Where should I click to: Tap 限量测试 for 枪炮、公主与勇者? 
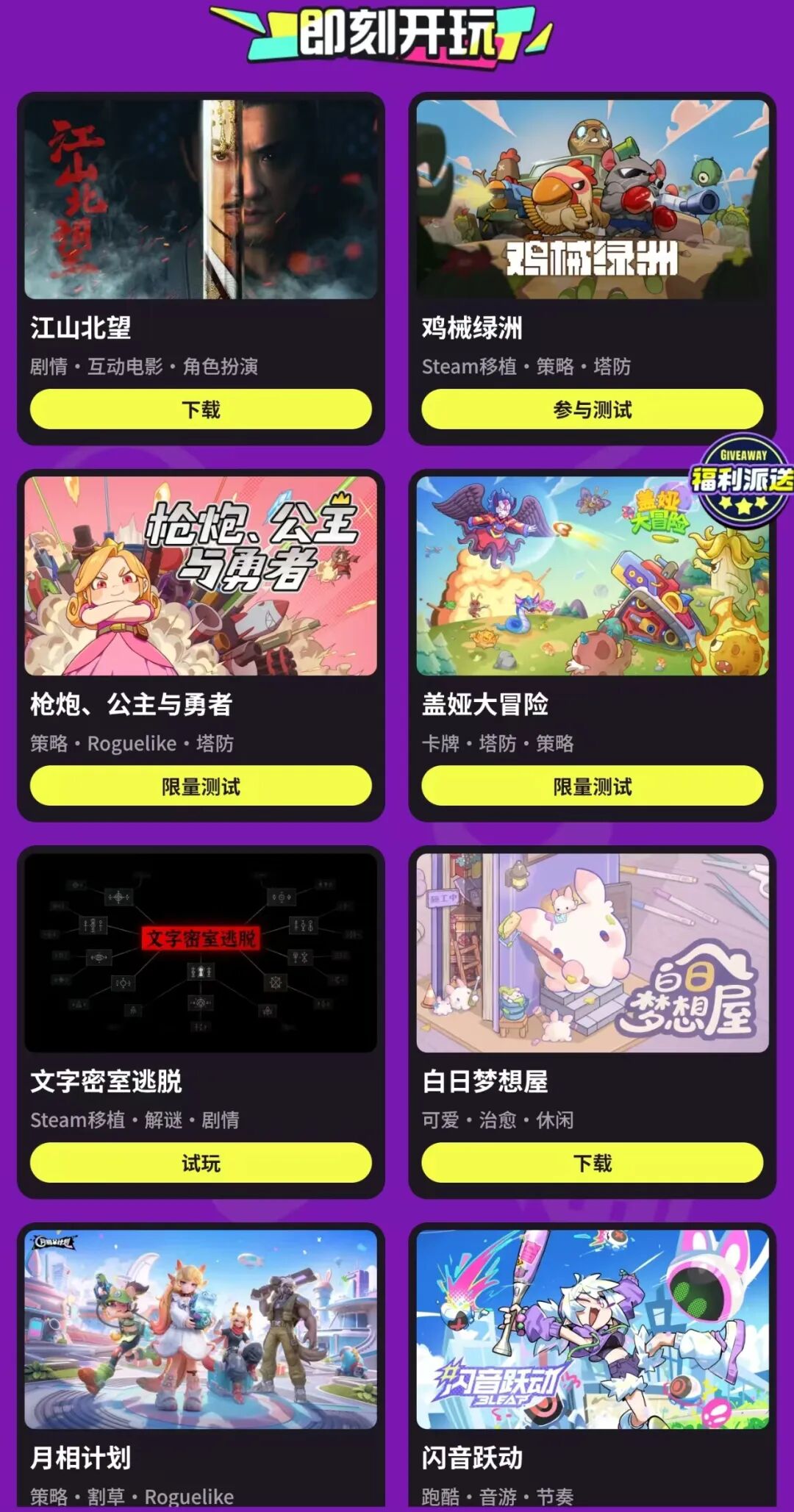(201, 786)
